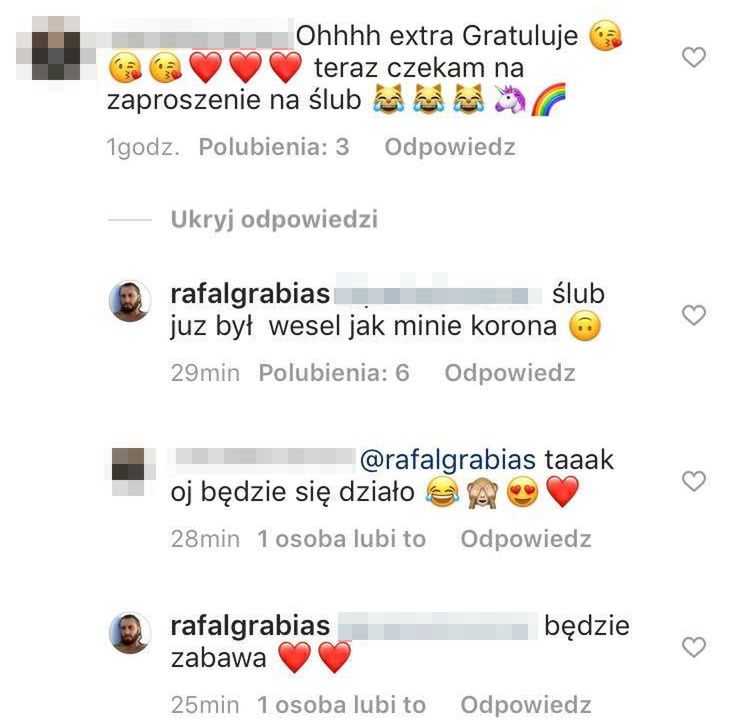Open rafalgrabias username on 'będzie zabawa' reply
The height and width of the screenshot is (728, 750).
(250, 626)
